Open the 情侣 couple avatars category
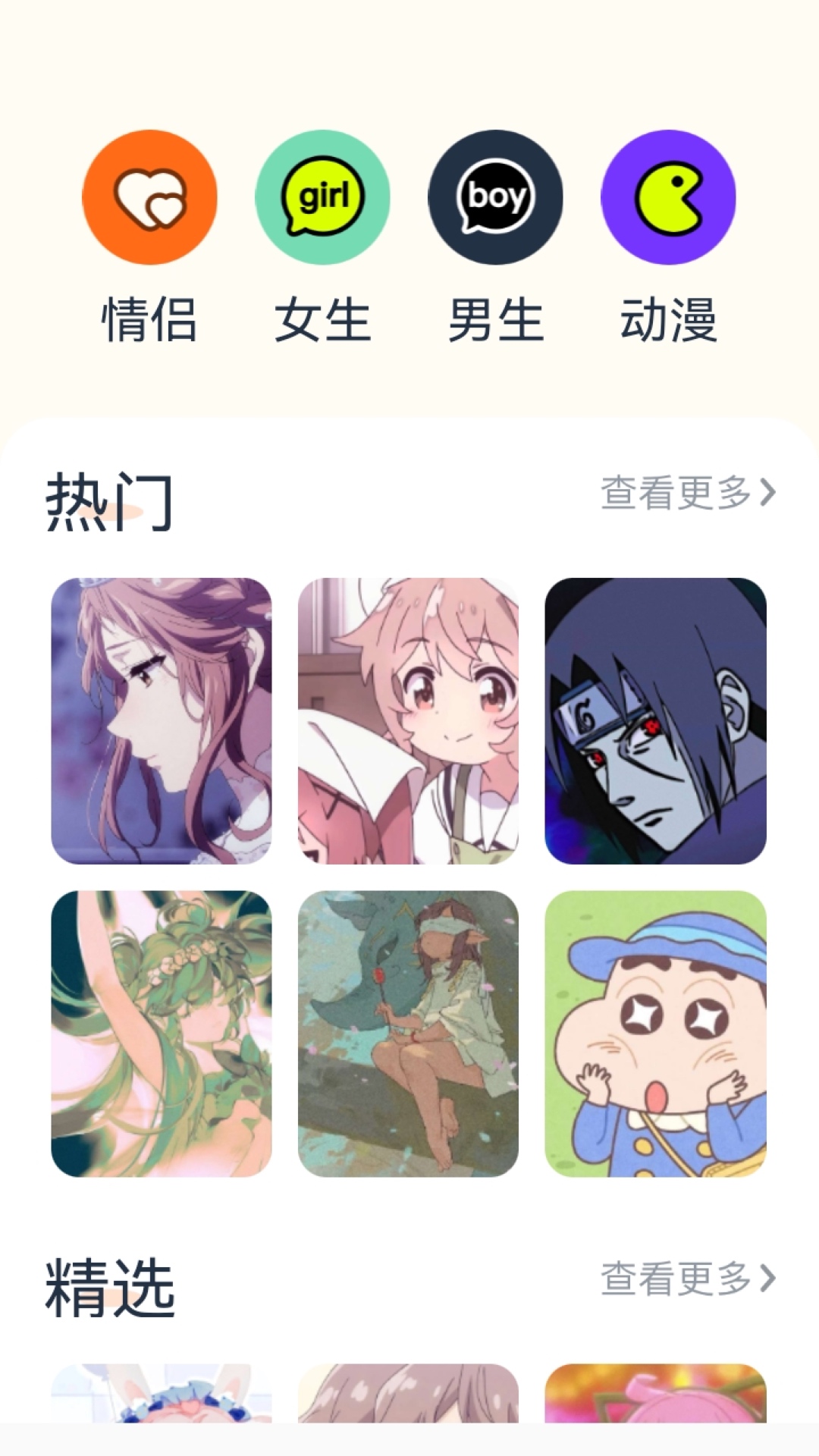 coord(149,197)
